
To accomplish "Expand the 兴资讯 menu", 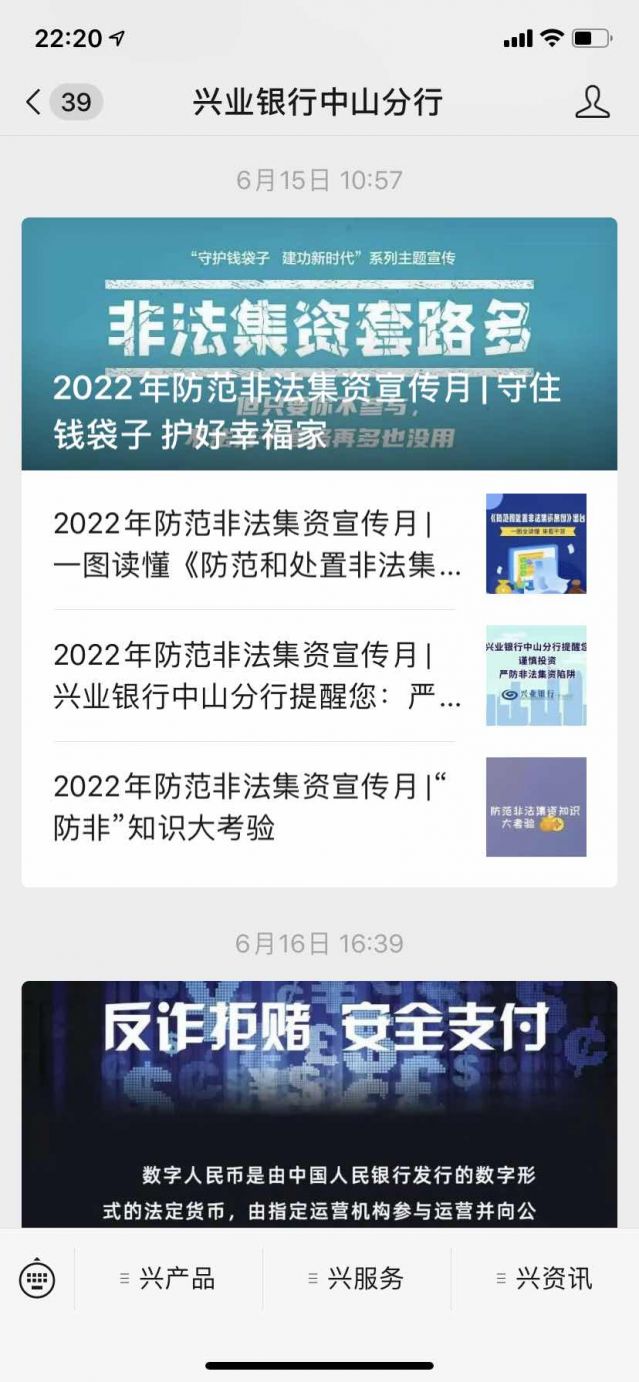I will pos(545,1278).
